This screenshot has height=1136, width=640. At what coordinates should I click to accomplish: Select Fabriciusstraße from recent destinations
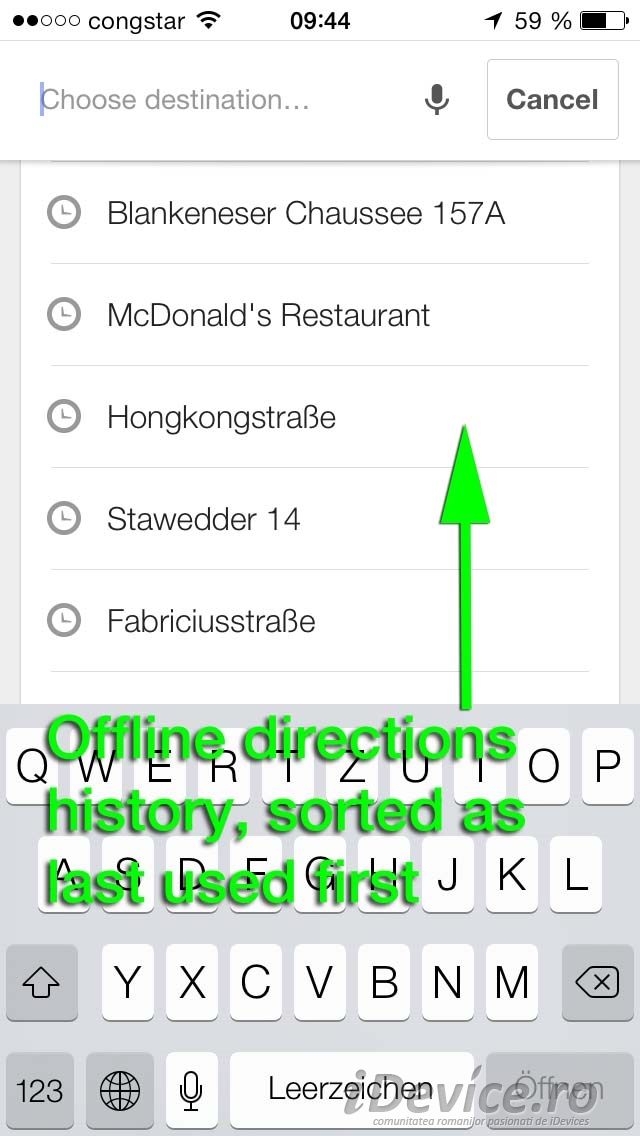[319, 621]
